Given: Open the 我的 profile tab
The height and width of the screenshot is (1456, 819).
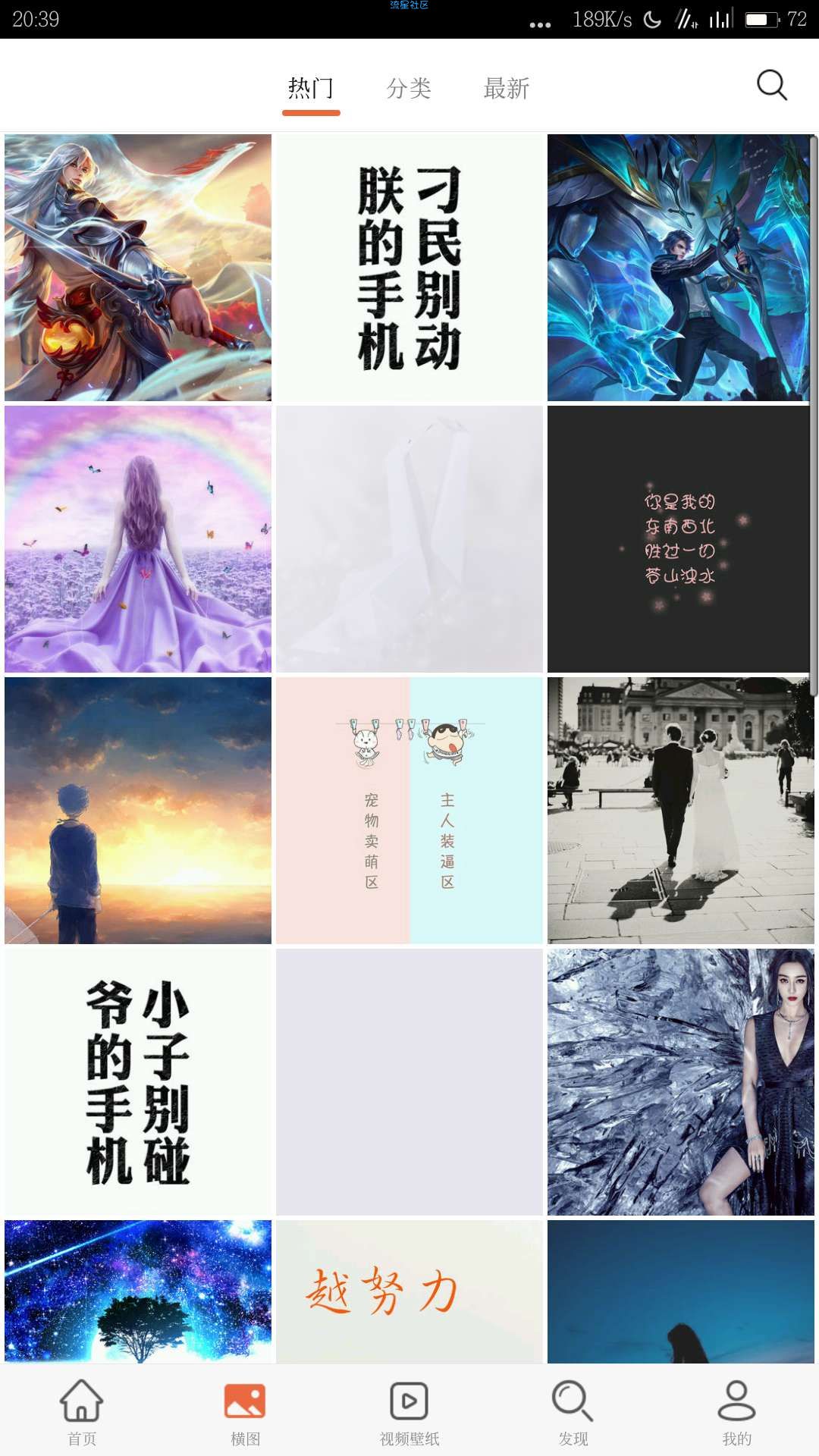Looking at the screenshot, I should pyautogui.click(x=736, y=1411).
